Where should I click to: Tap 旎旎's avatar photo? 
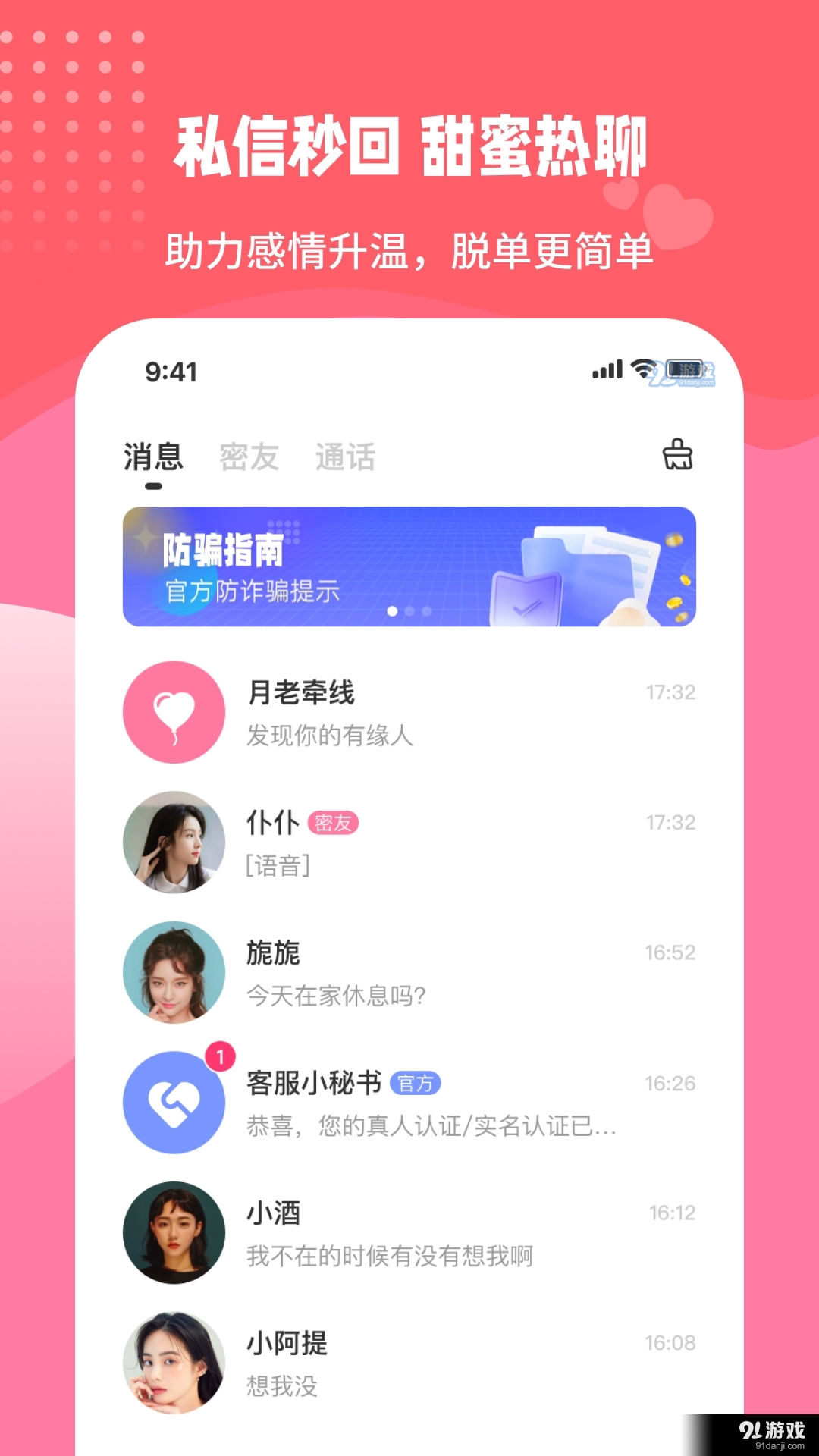pos(174,972)
